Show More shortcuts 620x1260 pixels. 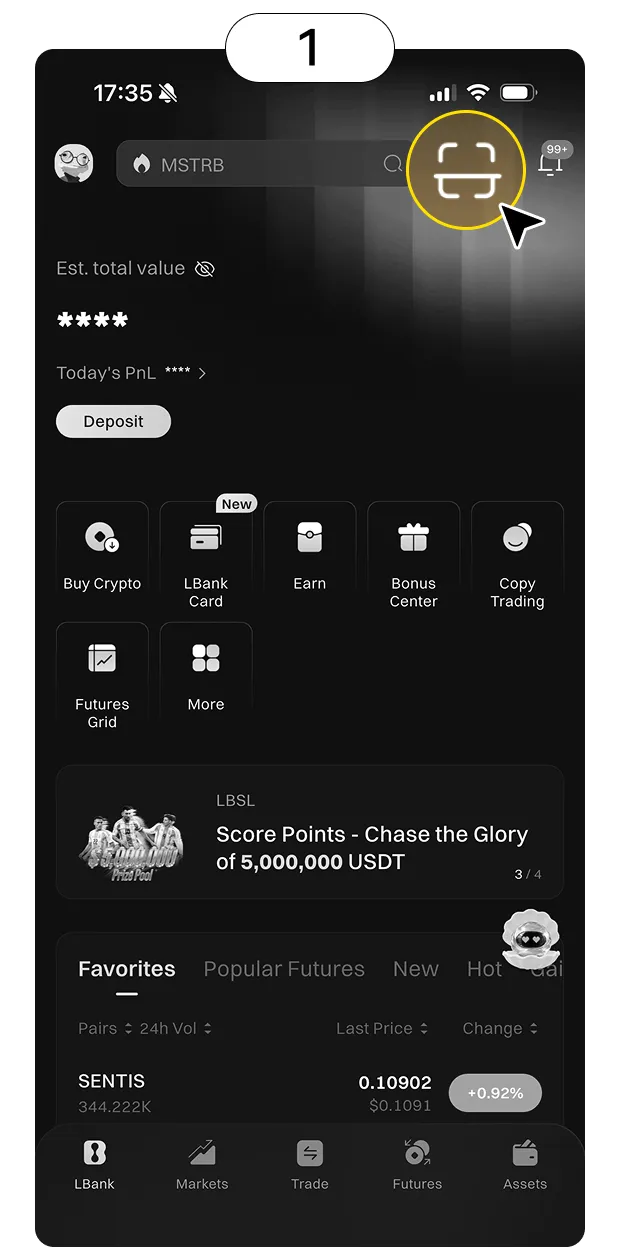206,678
